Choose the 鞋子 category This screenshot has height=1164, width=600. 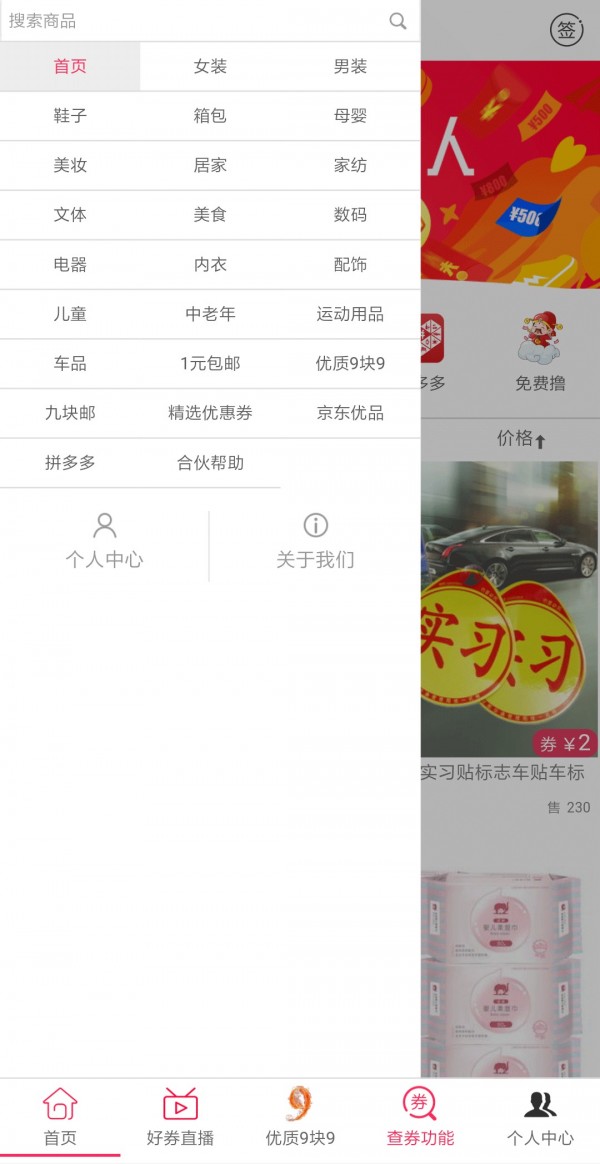pyautogui.click(x=70, y=116)
